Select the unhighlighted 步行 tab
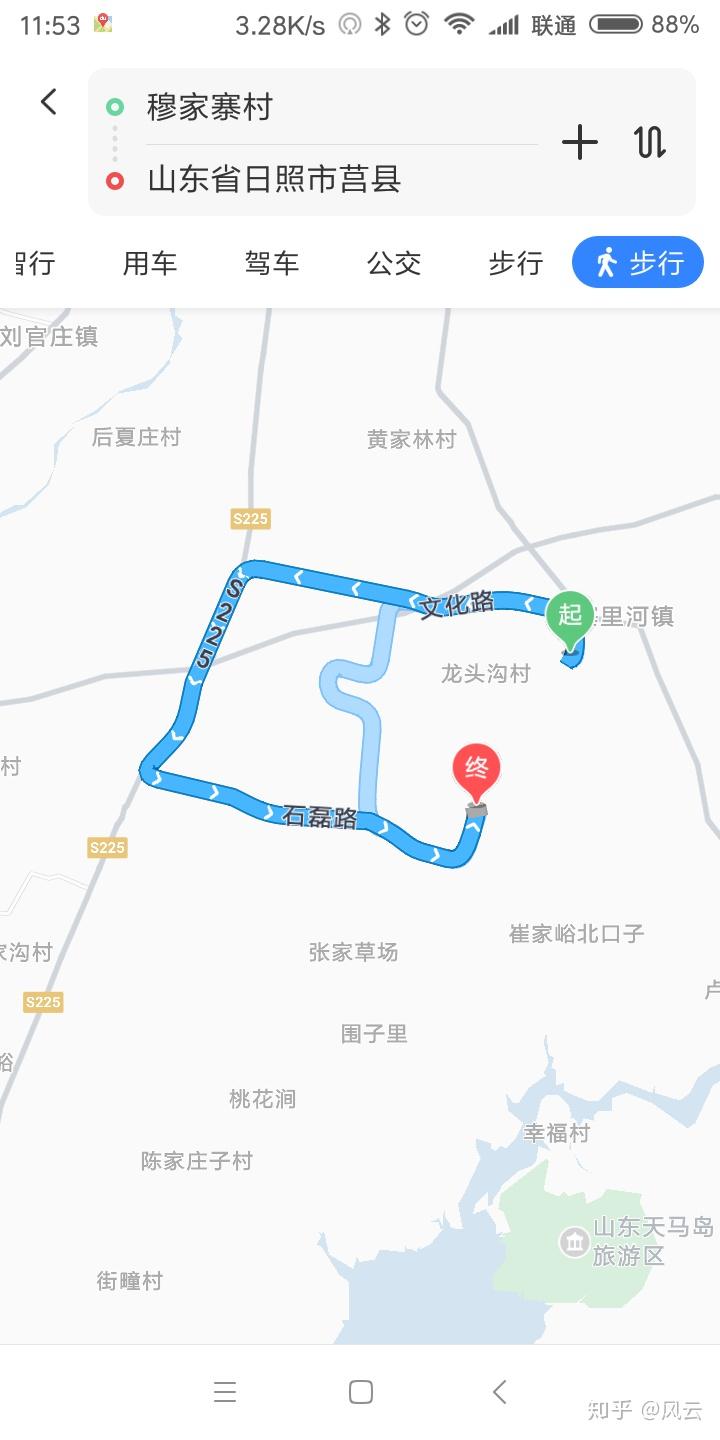The height and width of the screenshot is (1440, 720). 516,263
